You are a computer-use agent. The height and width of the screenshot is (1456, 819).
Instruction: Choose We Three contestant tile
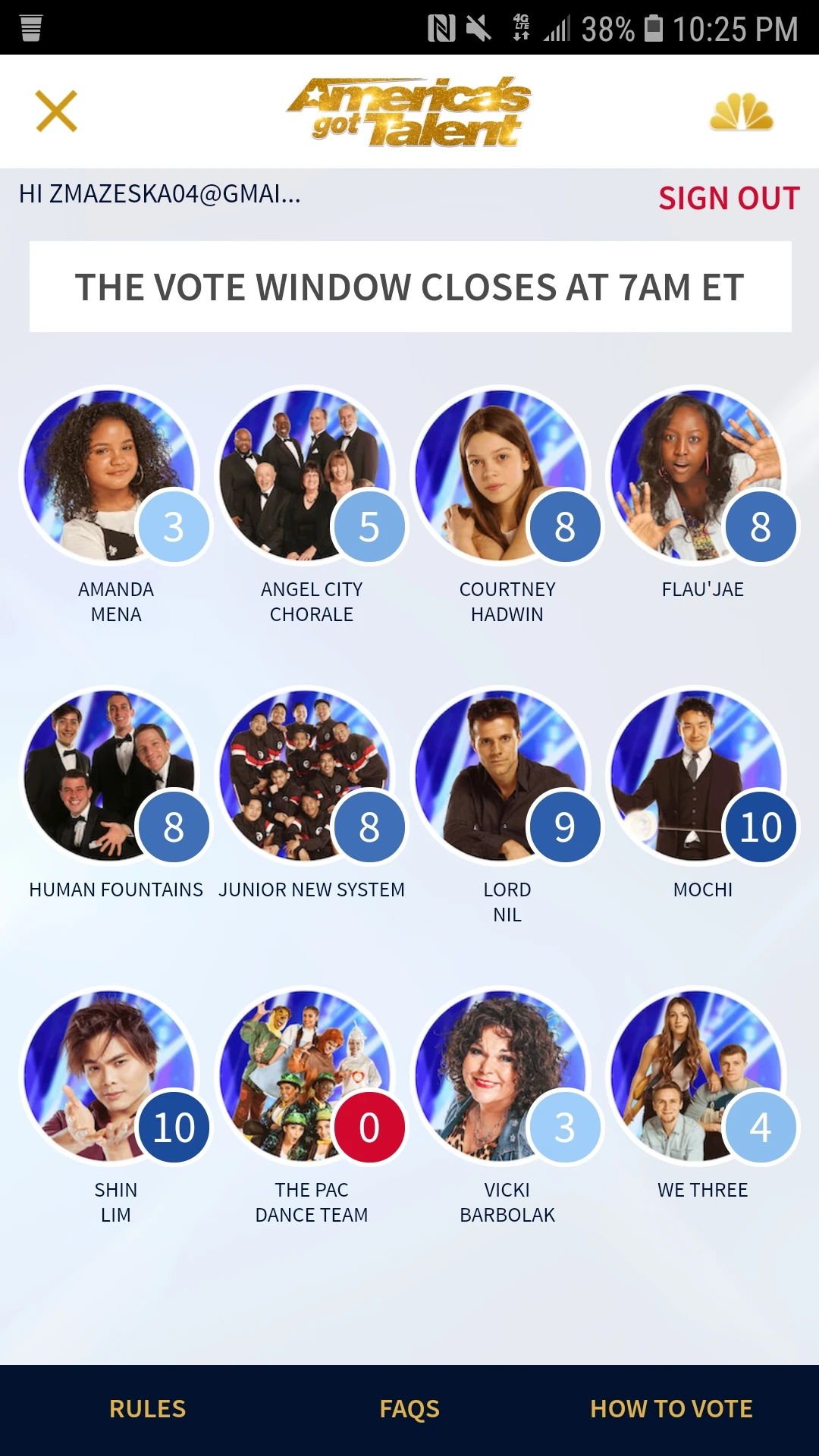[696, 1076]
